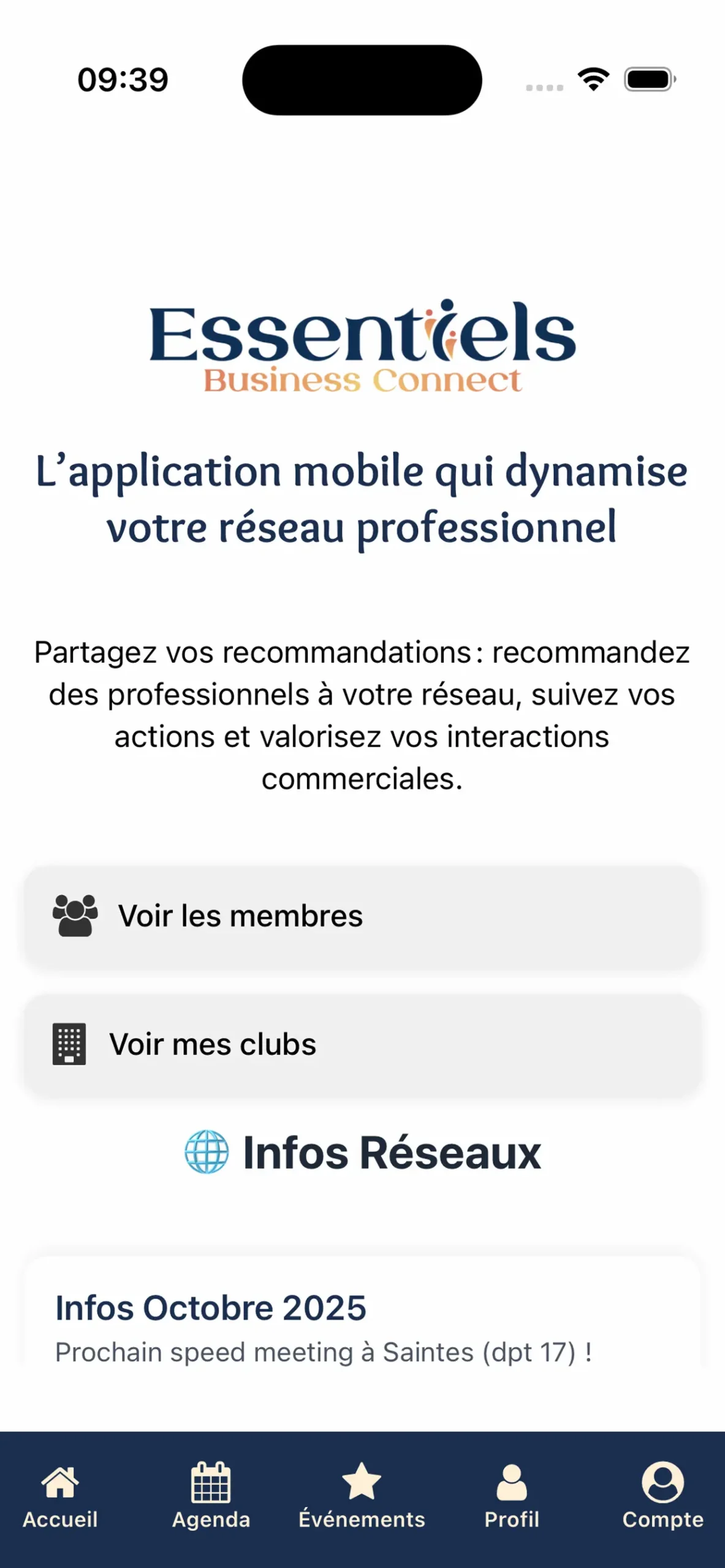
Task: Click the Voir mes clubs button
Action: pyautogui.click(x=362, y=1044)
